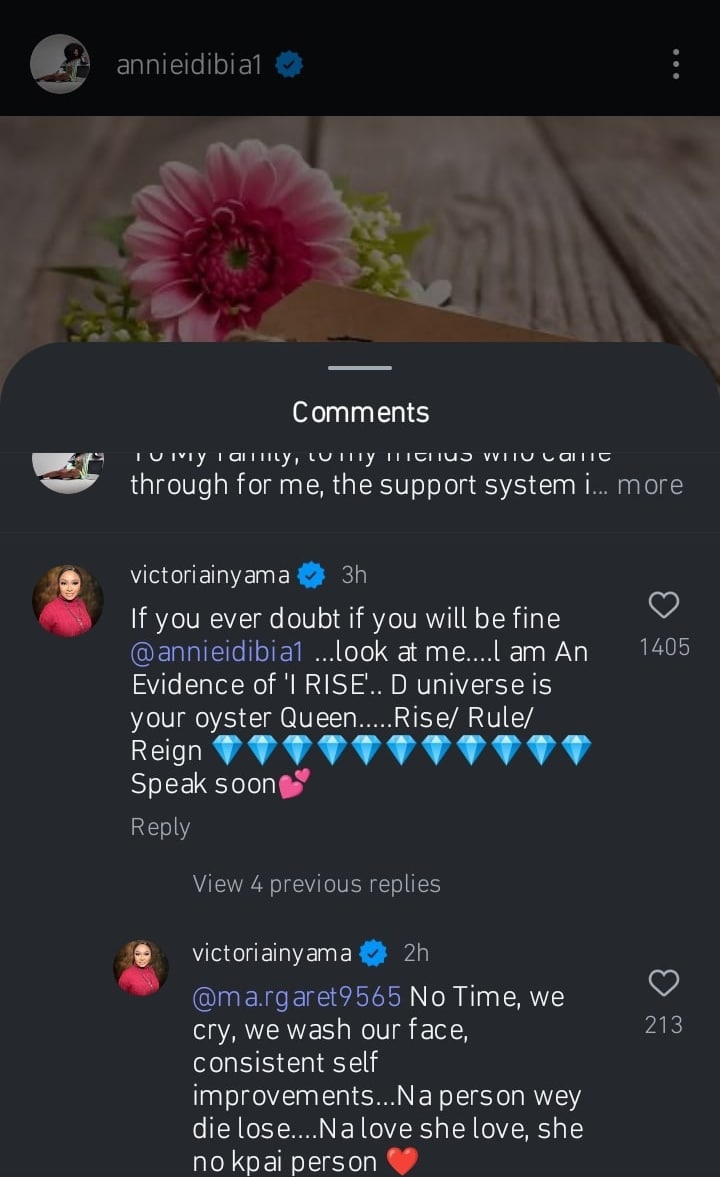Screen dimensions: 720x1177
Task: Tap the comments sheet drag handle
Action: 360,368
